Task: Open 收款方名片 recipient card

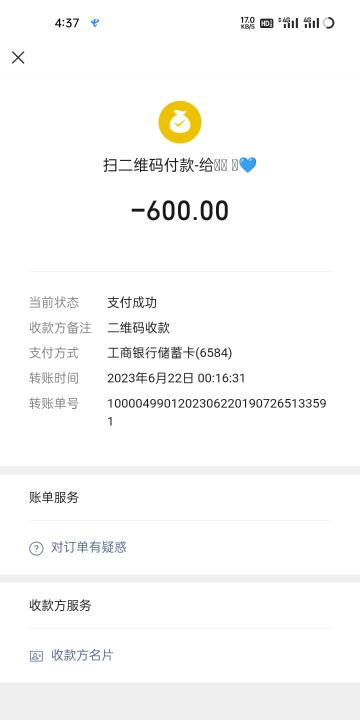Action: [x=180, y=655]
